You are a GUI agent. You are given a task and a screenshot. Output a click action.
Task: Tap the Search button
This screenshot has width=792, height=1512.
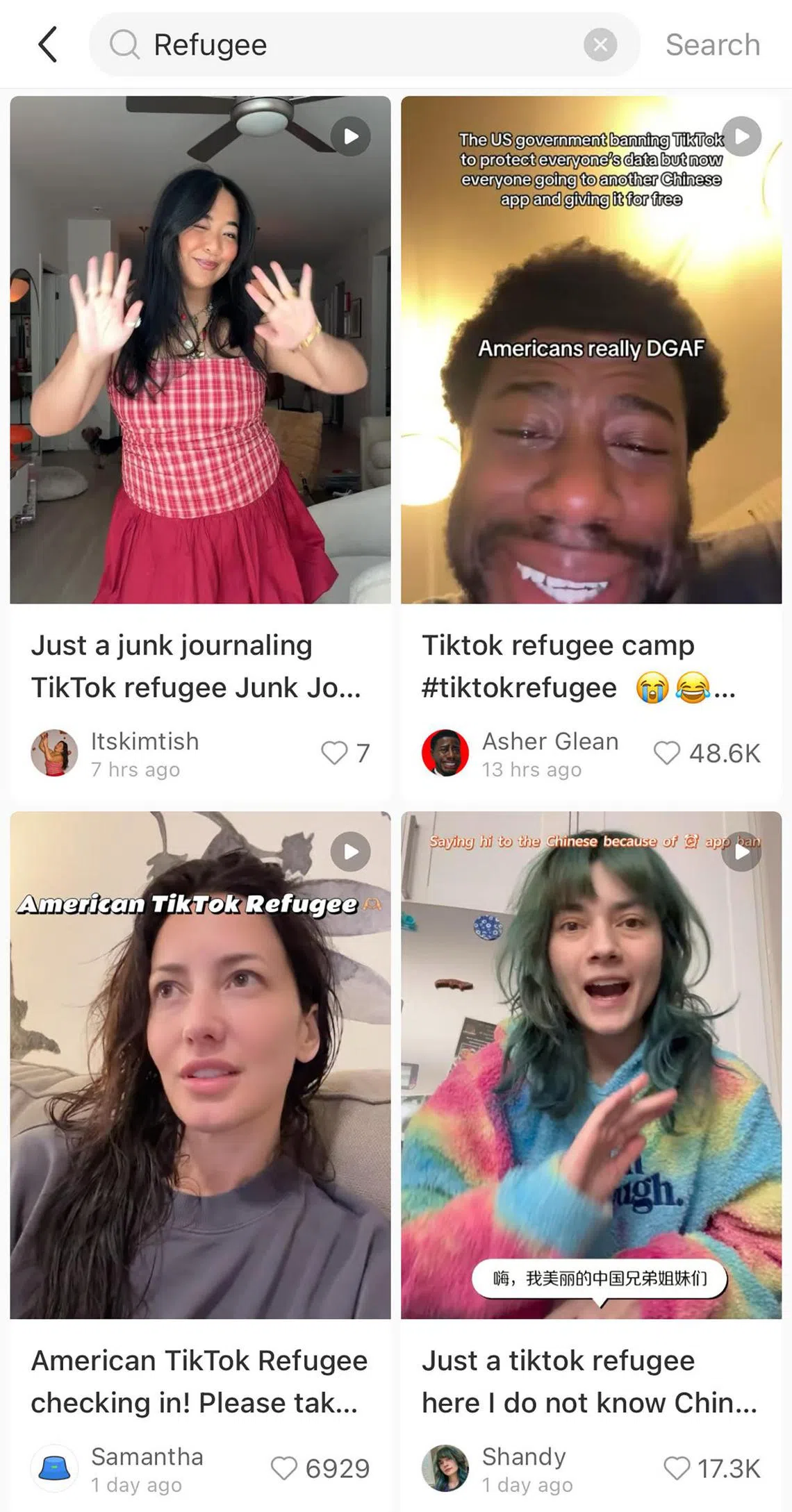712,45
